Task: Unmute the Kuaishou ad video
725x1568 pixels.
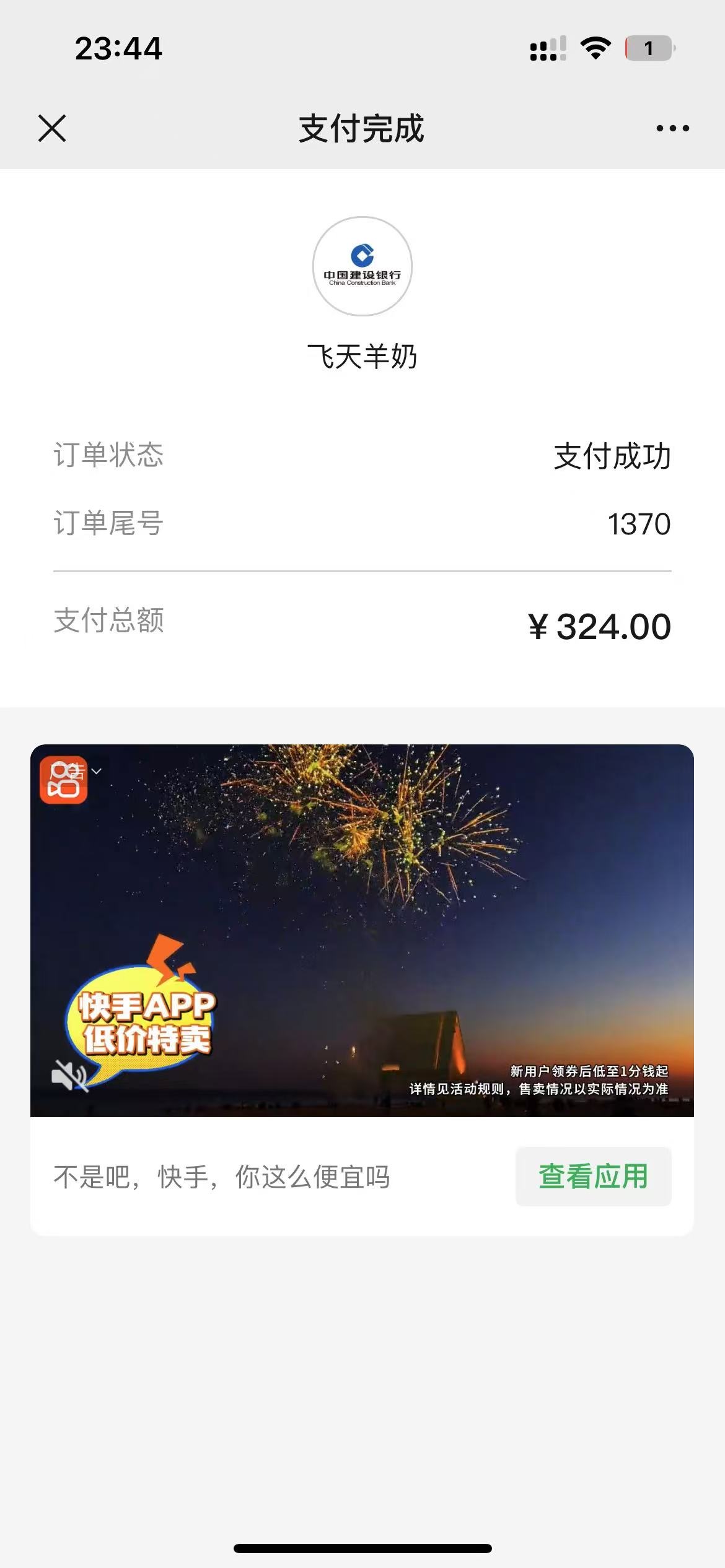Action: click(69, 1075)
